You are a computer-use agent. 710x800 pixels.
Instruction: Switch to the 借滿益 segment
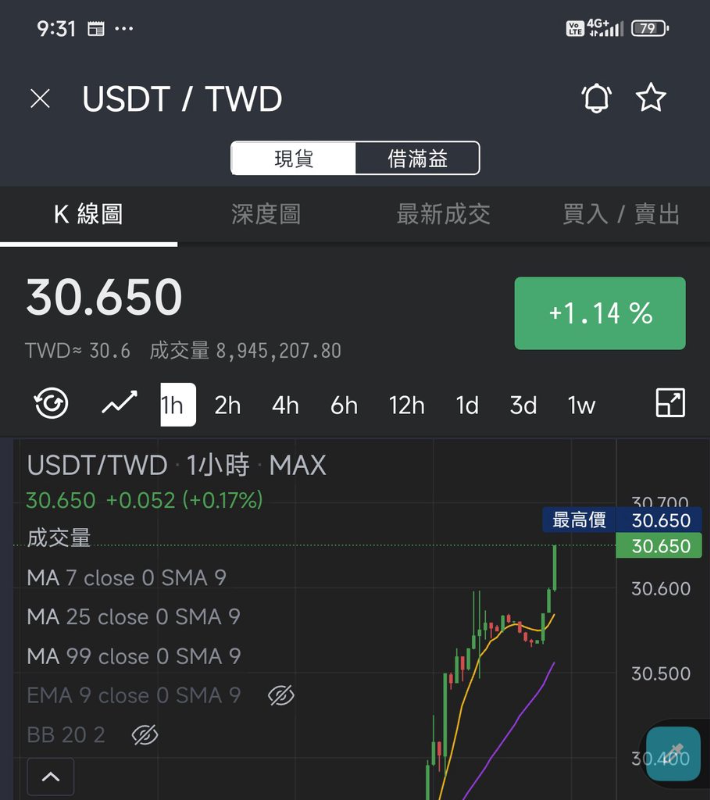[417, 158]
